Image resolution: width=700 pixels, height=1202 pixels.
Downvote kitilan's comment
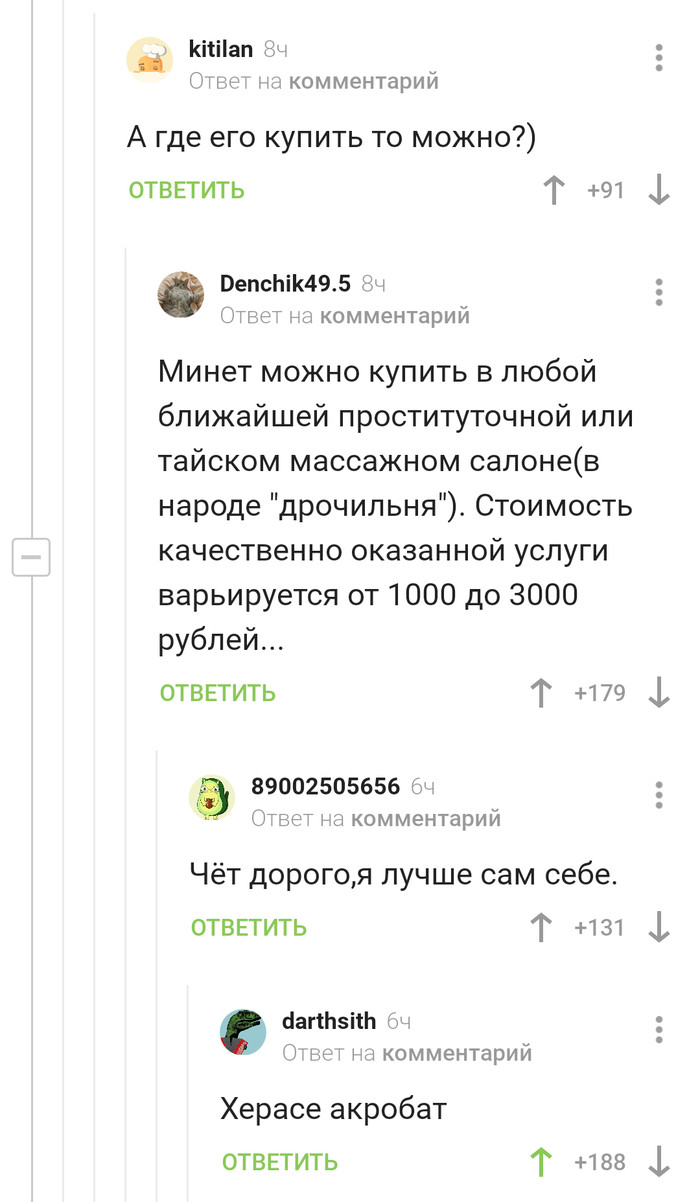pos(659,190)
